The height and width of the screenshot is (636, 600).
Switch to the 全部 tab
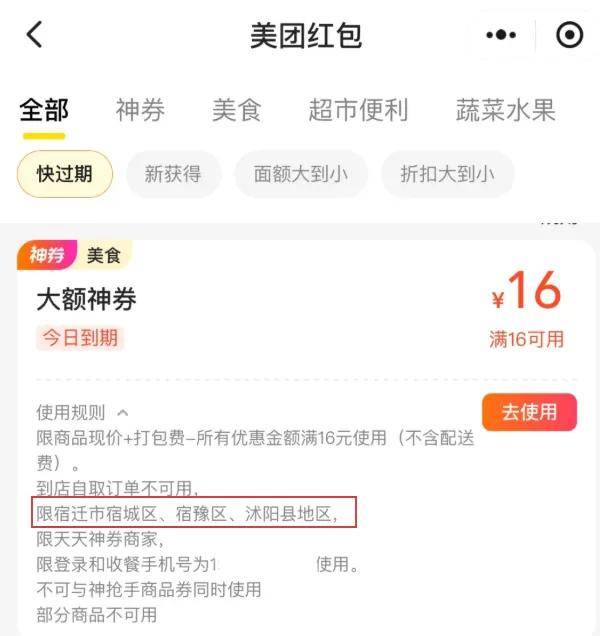coord(44,110)
